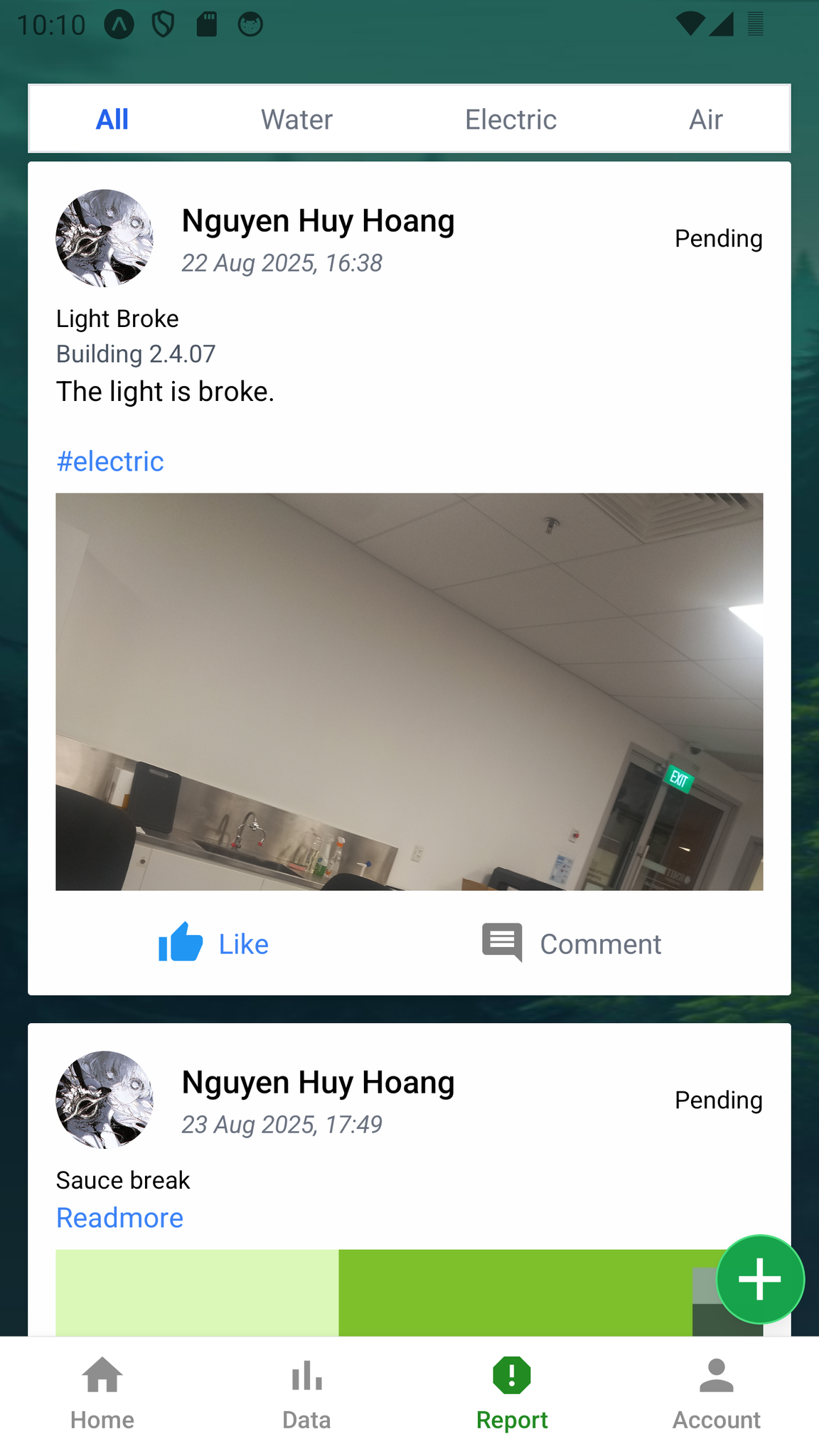Screen dimensions: 819x1456
Task: Go to the Home tab
Action: coord(102,1394)
